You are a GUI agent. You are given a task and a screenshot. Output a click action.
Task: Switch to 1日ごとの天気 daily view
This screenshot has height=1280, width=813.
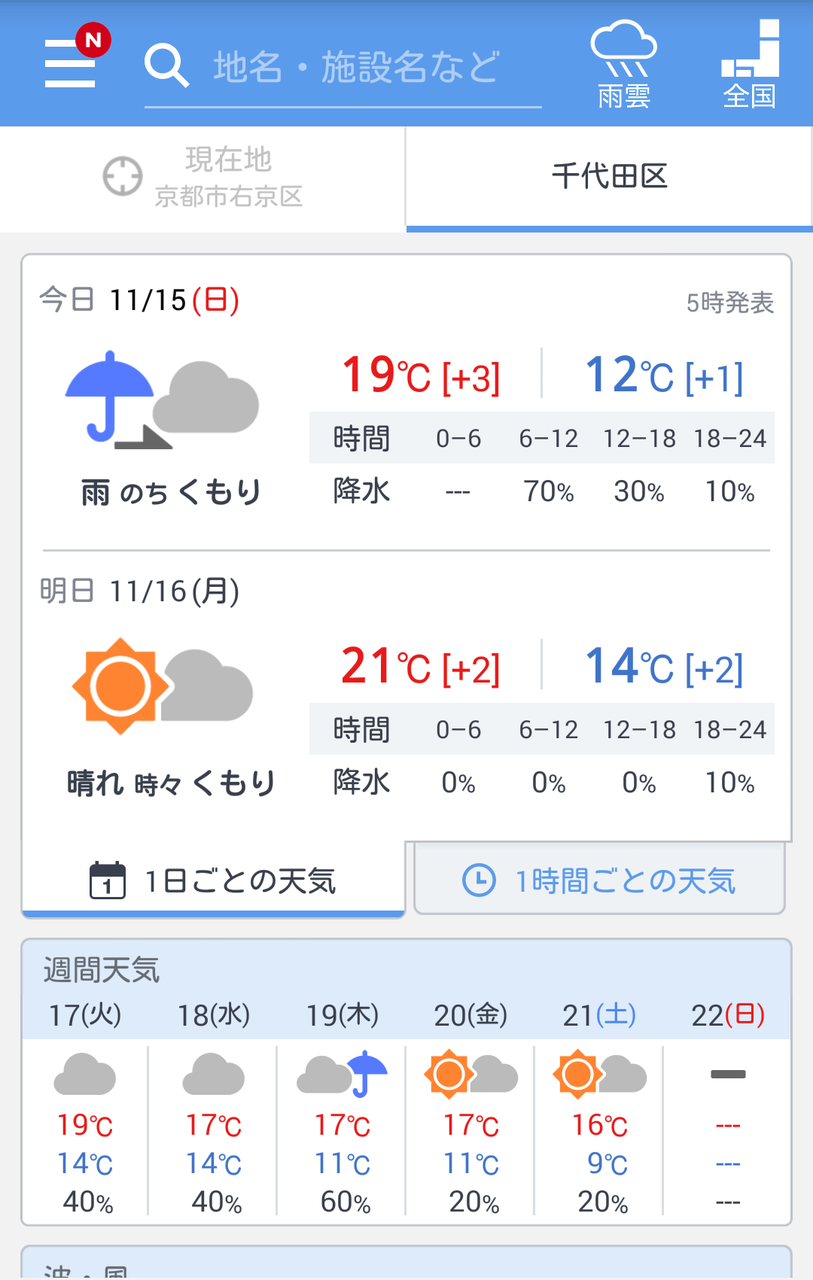point(214,881)
